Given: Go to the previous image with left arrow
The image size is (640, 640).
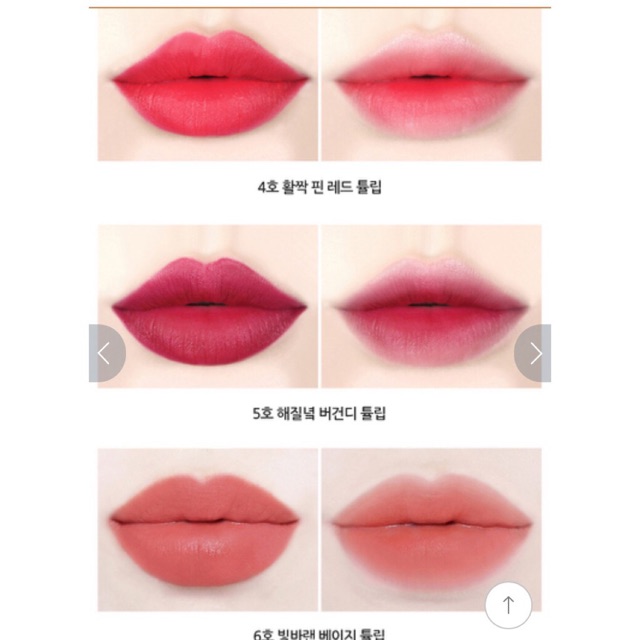Looking at the screenshot, I should (105, 353).
